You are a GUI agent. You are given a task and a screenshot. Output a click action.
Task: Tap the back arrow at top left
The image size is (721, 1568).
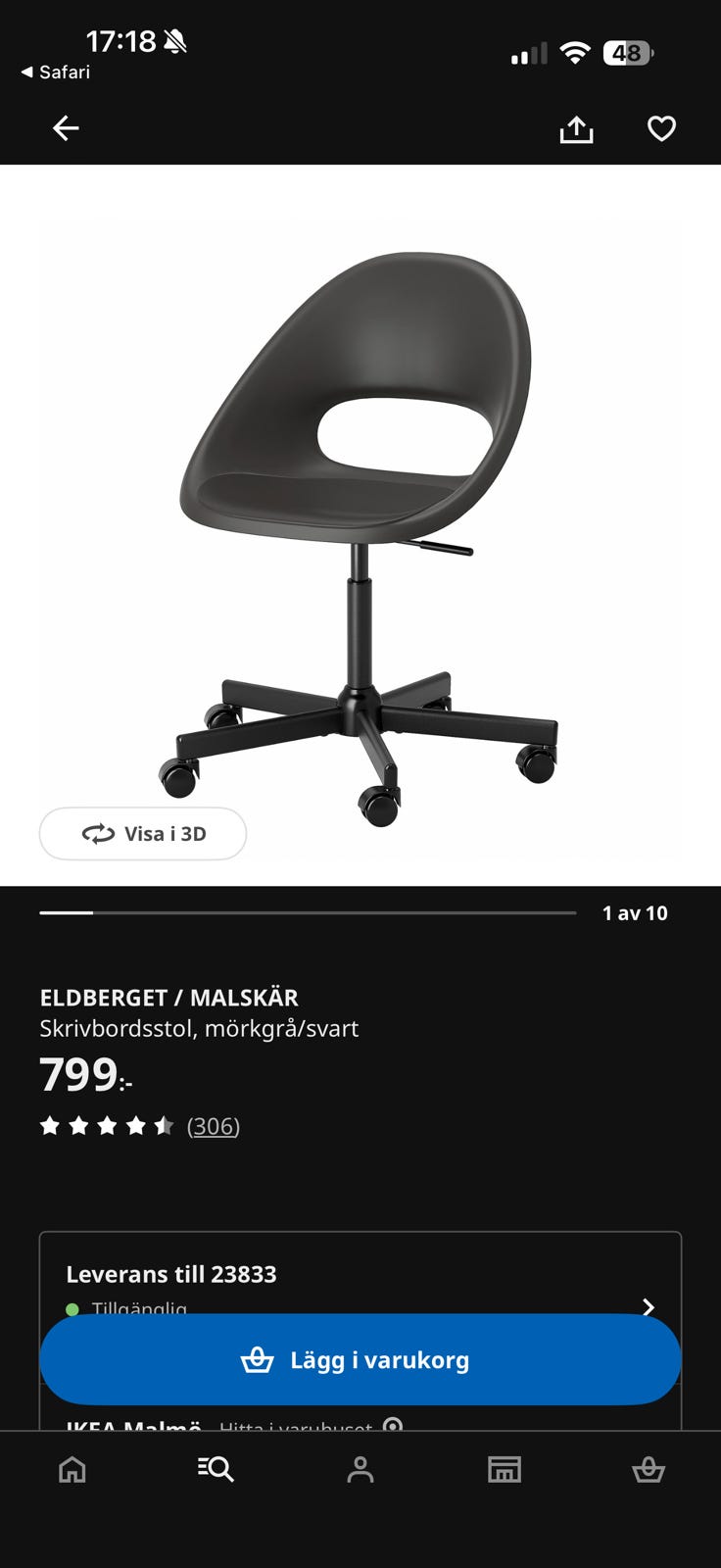(x=66, y=127)
